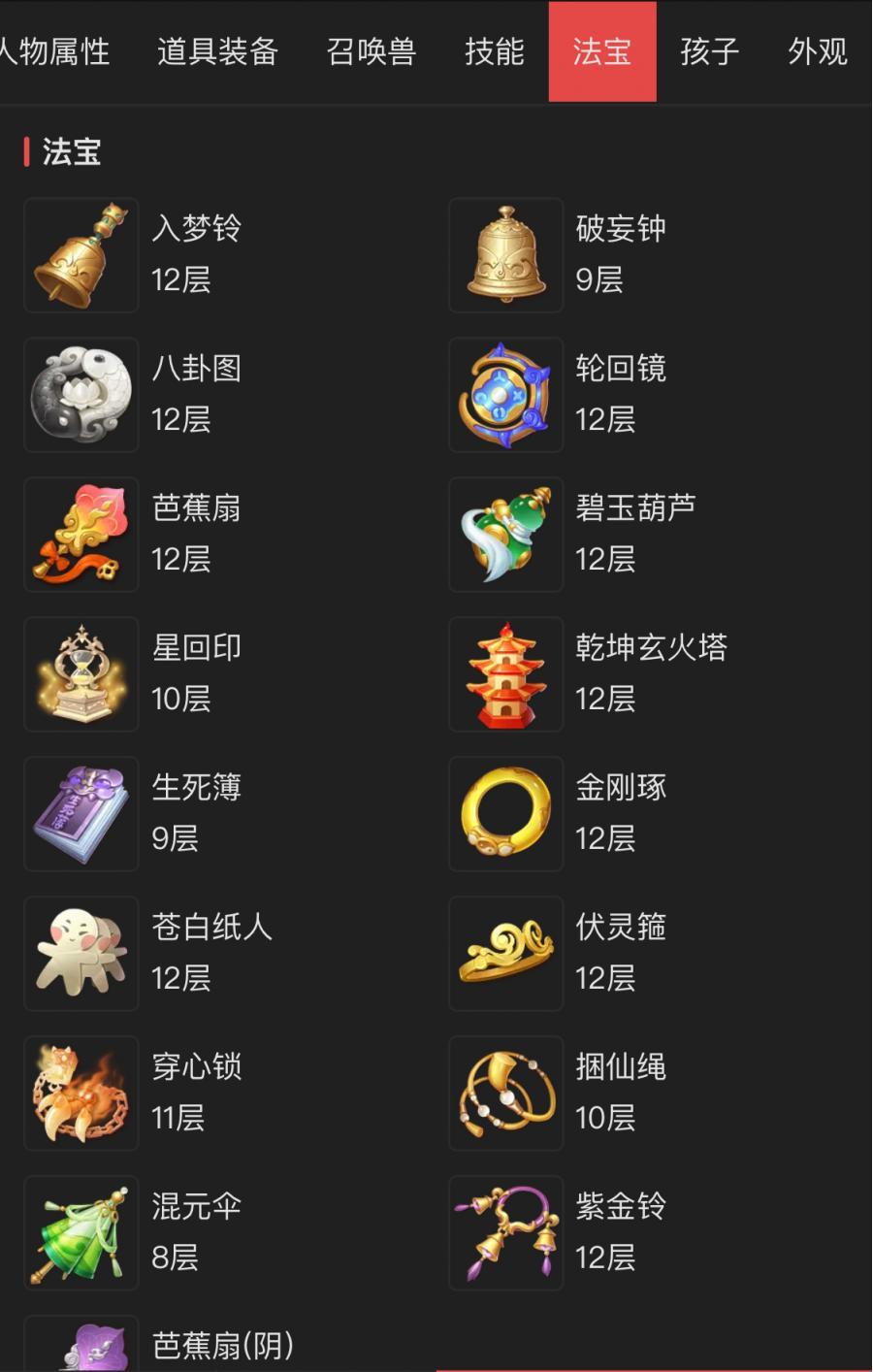Viewport: 873px width, 1372px height.
Task: View the 星回印 details
Action: coord(81,674)
